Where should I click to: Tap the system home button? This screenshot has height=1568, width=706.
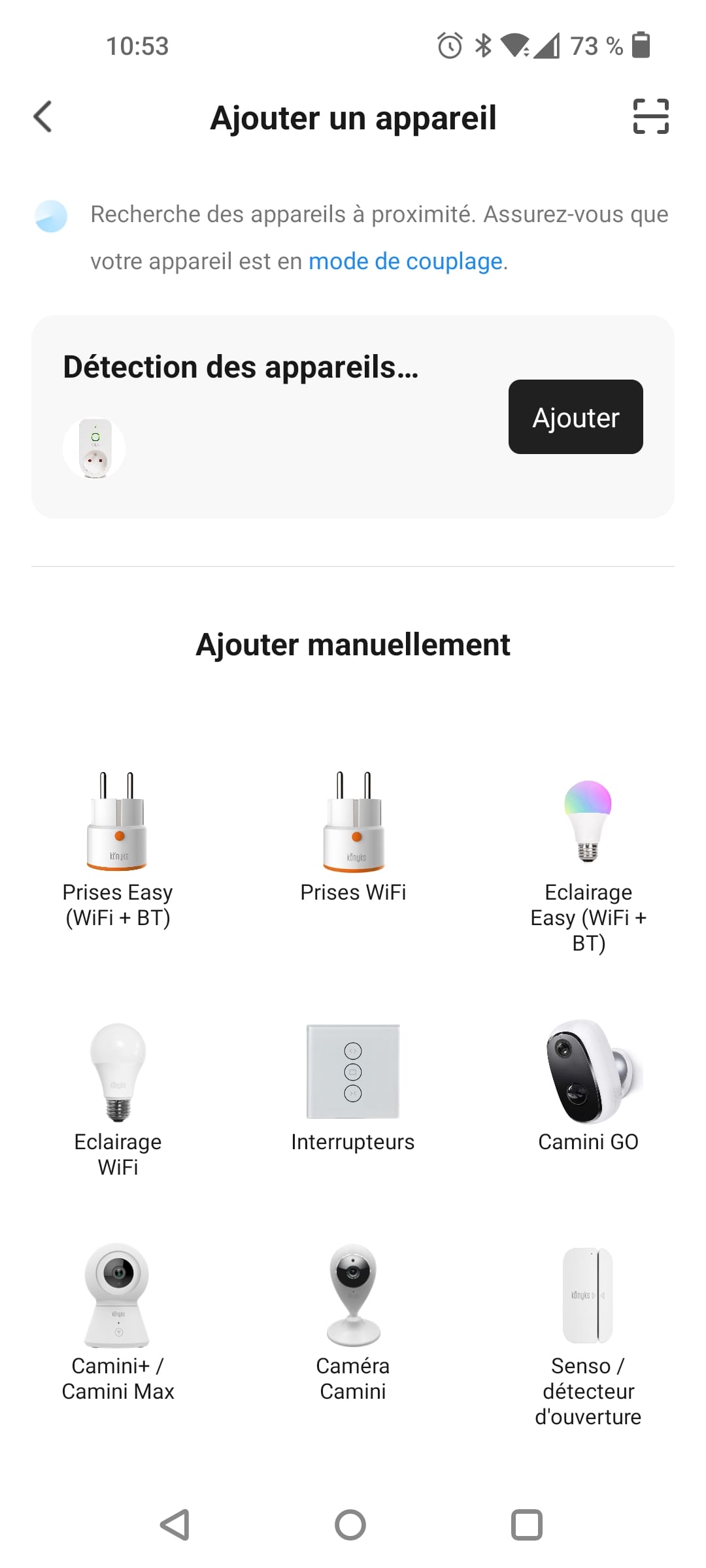point(350,1526)
